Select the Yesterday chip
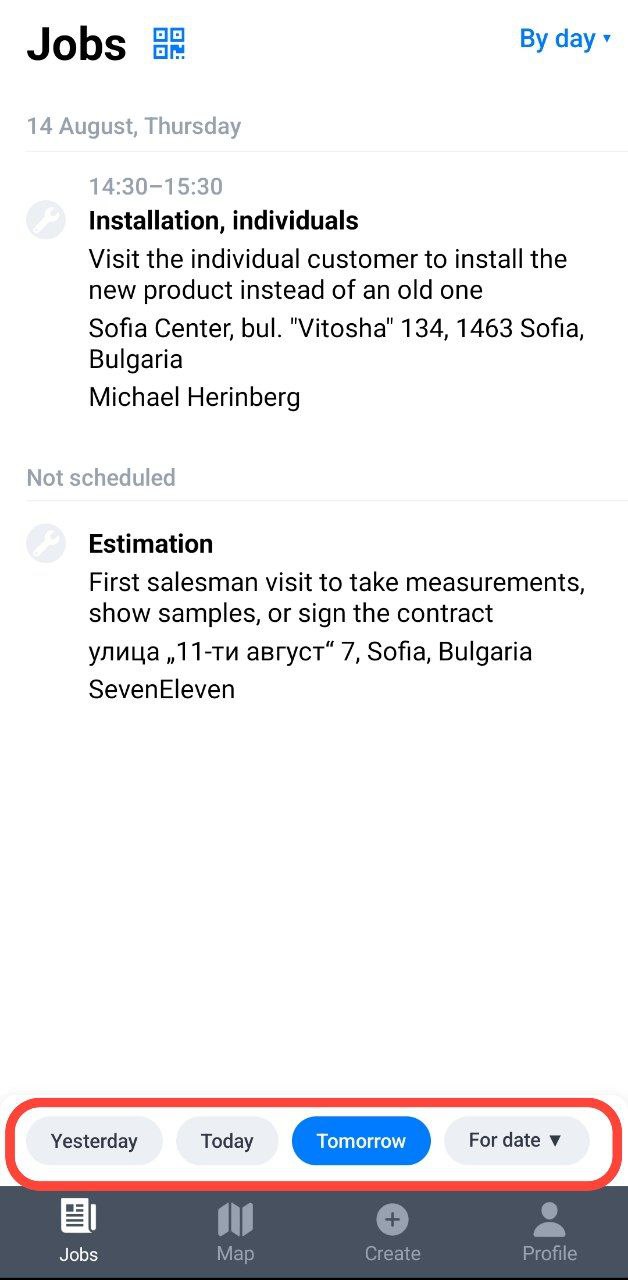Image resolution: width=628 pixels, height=1280 pixels. [94, 1141]
